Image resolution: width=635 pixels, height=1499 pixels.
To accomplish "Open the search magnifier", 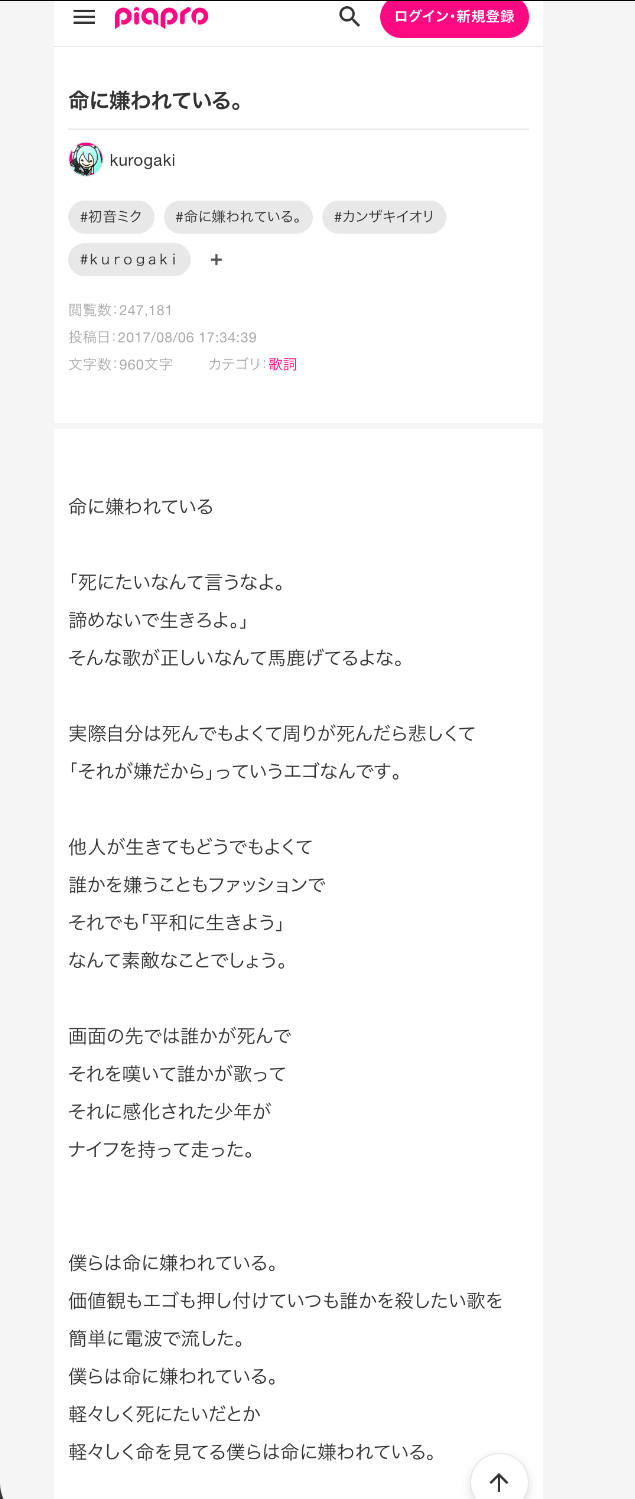I will (x=349, y=16).
